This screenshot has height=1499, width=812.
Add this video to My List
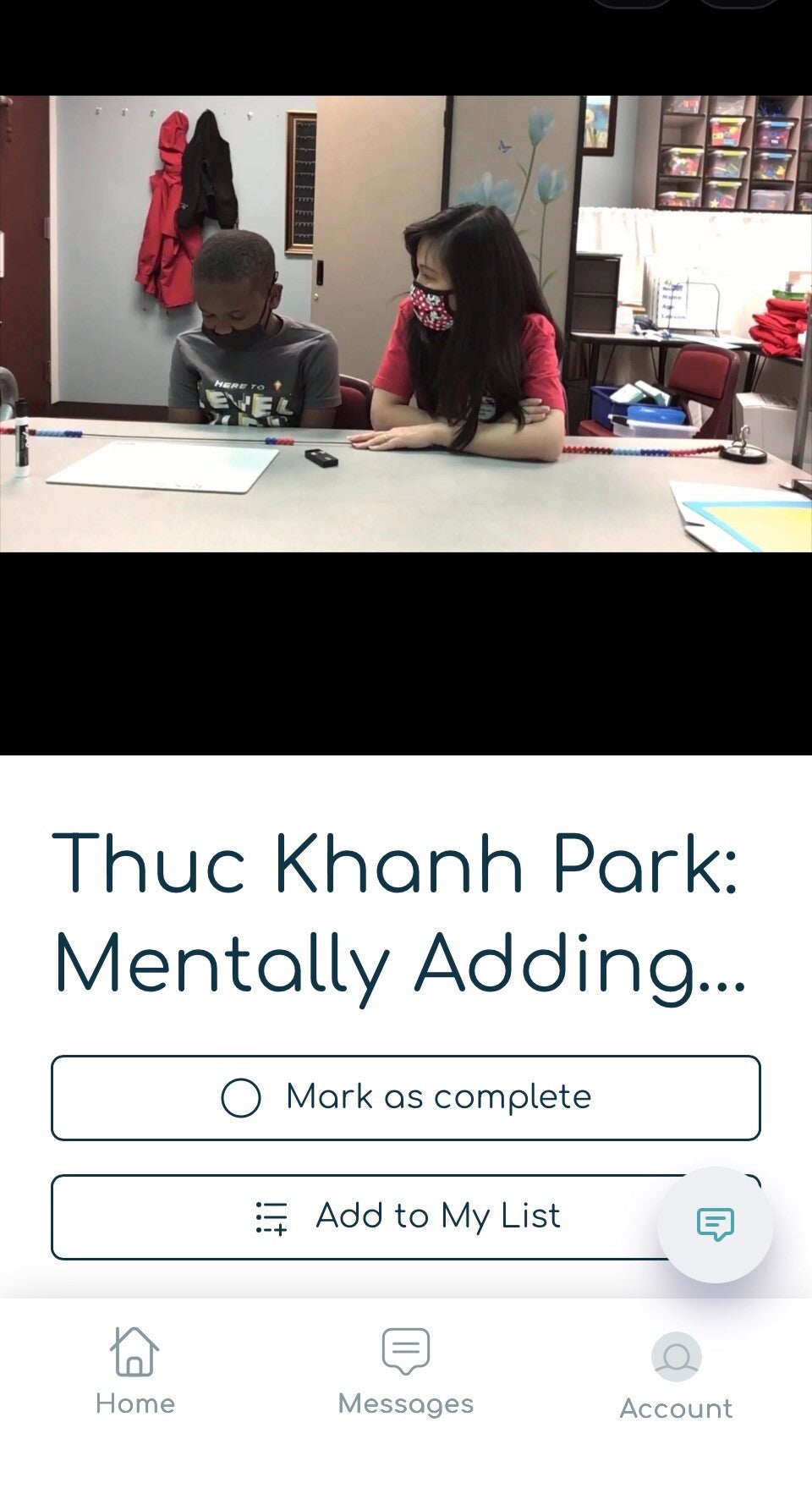point(406,1216)
